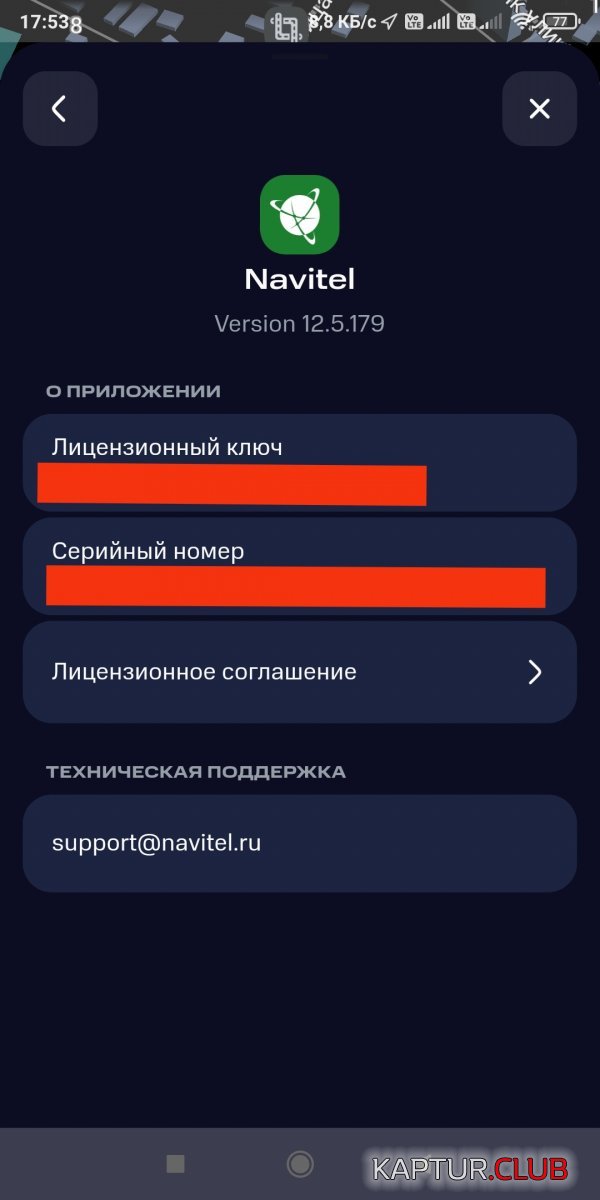
Task: Tap the Лицензионный ключ row
Action: [x=300, y=463]
